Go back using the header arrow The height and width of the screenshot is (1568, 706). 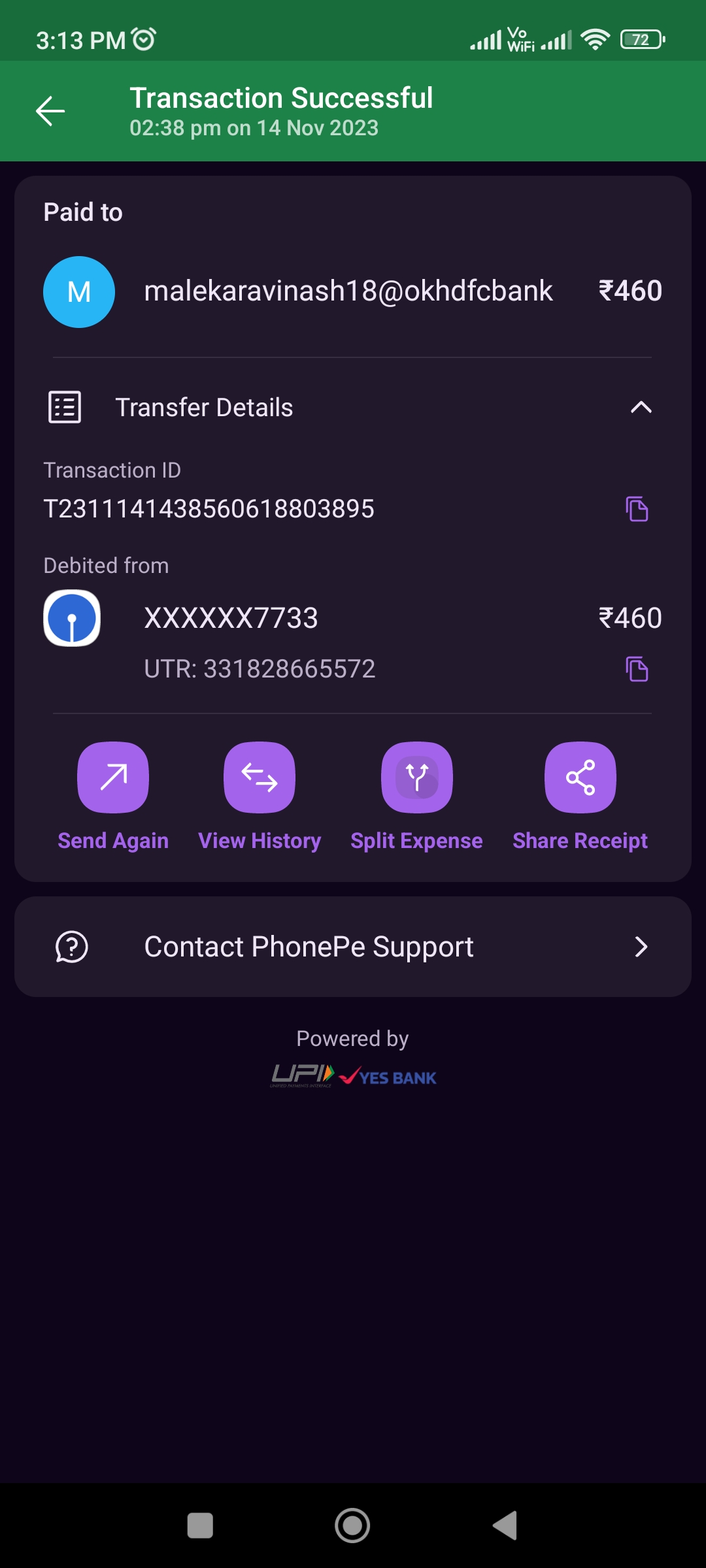50,111
